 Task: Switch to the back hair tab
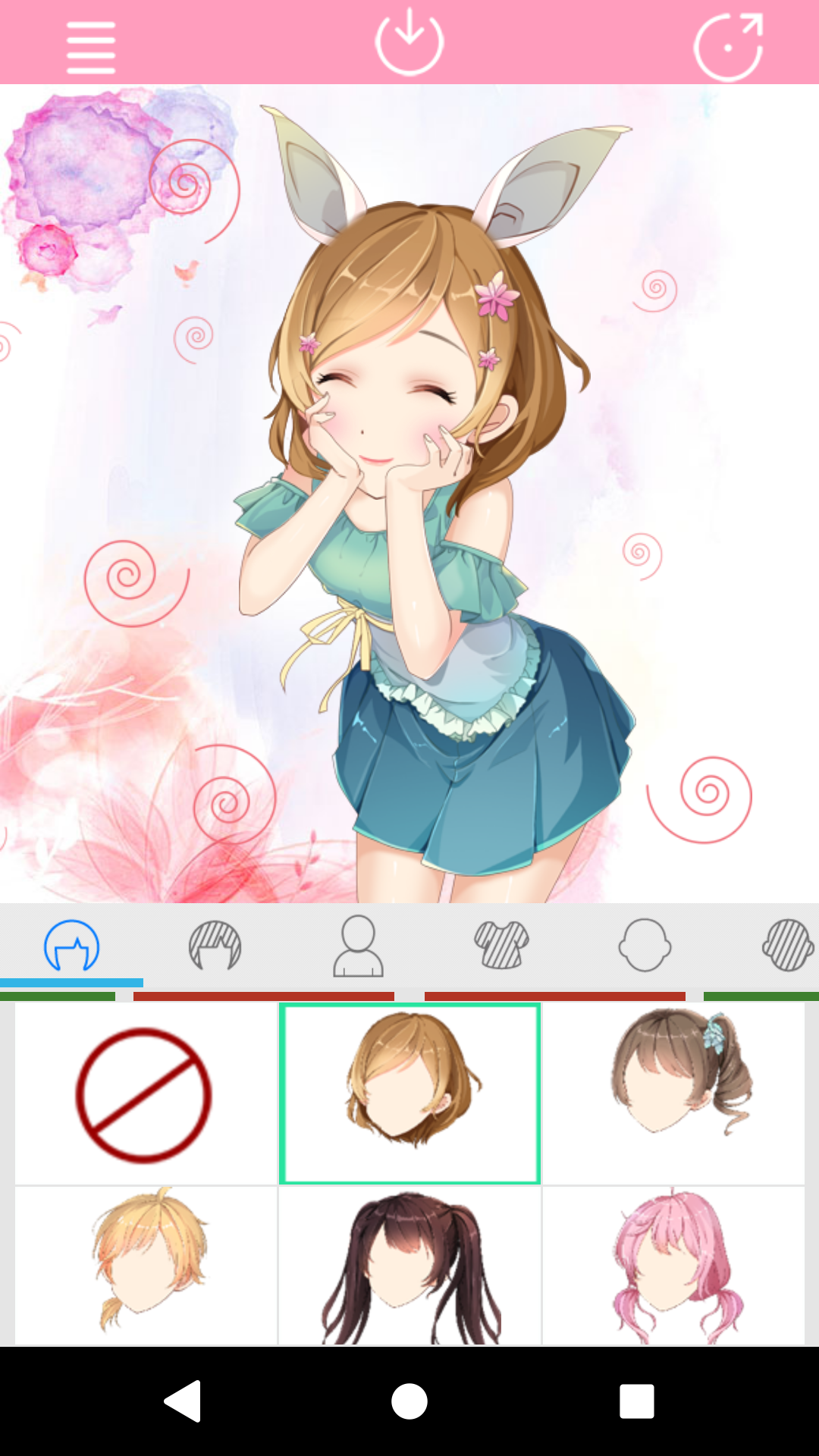[215, 945]
